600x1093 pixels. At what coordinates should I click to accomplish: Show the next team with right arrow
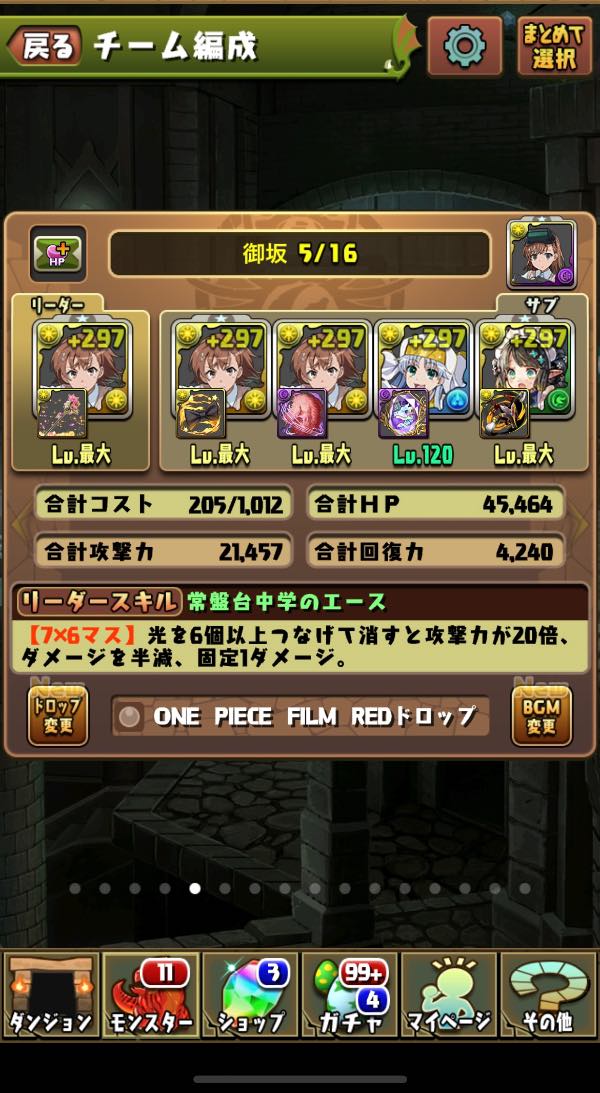pyautogui.click(x=581, y=520)
